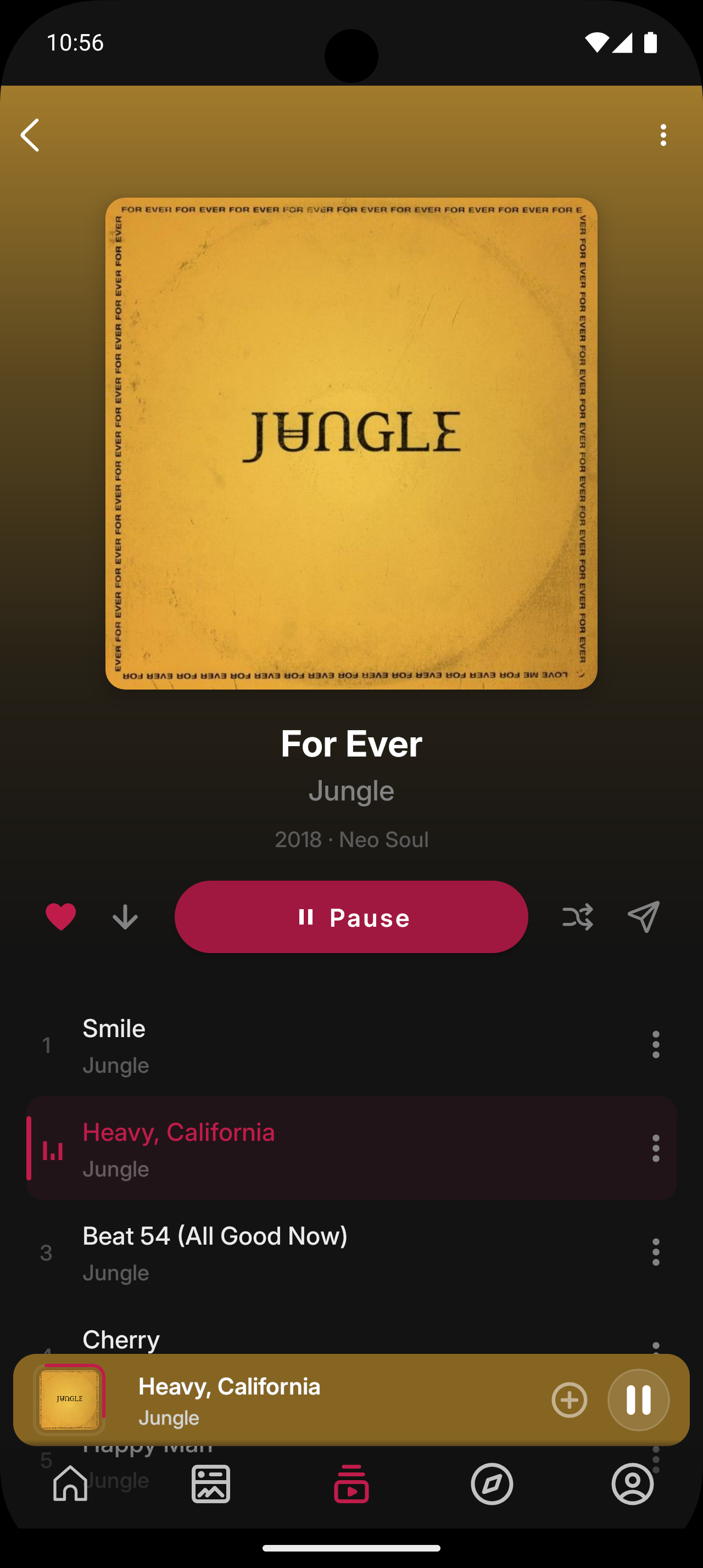Open the Profile tab
Viewport: 703px width, 1568px height.
pyautogui.click(x=632, y=1484)
